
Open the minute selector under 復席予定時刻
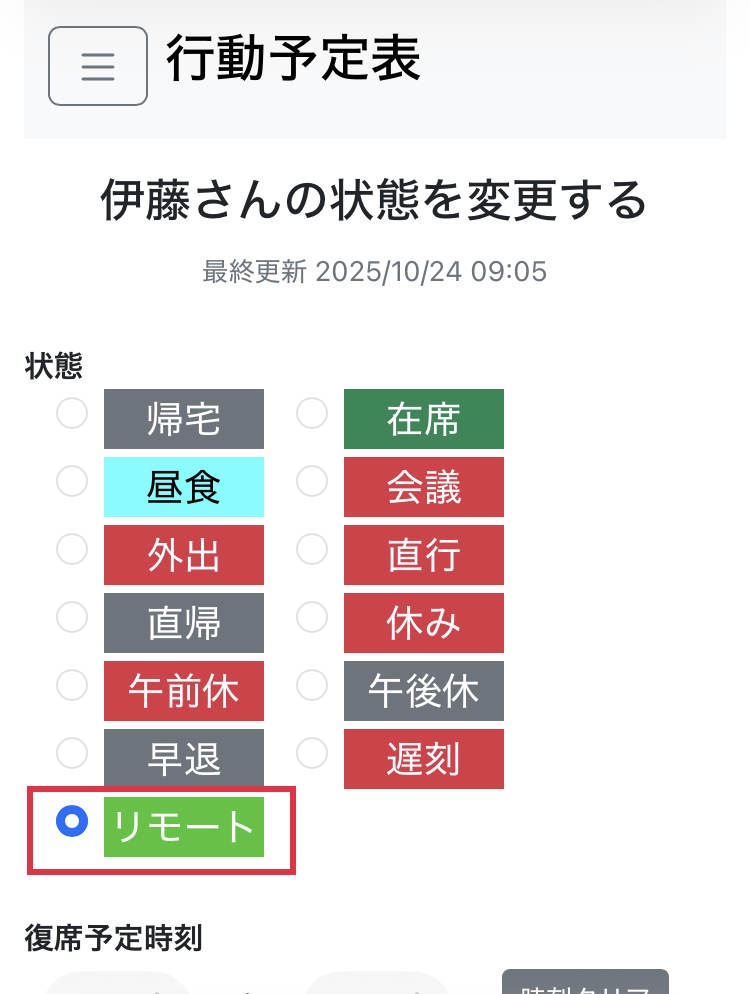(376, 985)
